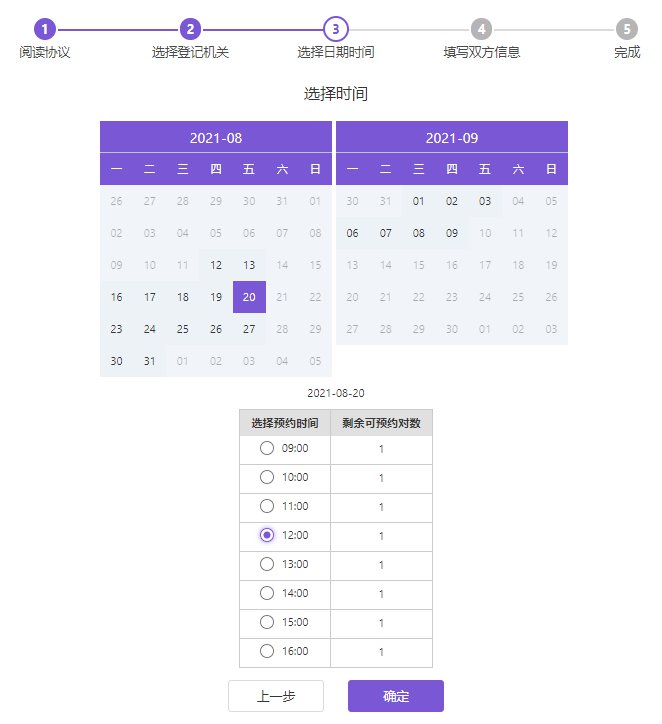Tap the 确定 confirm button
Image resolution: width=662 pixels, height=724 pixels.
(395, 696)
